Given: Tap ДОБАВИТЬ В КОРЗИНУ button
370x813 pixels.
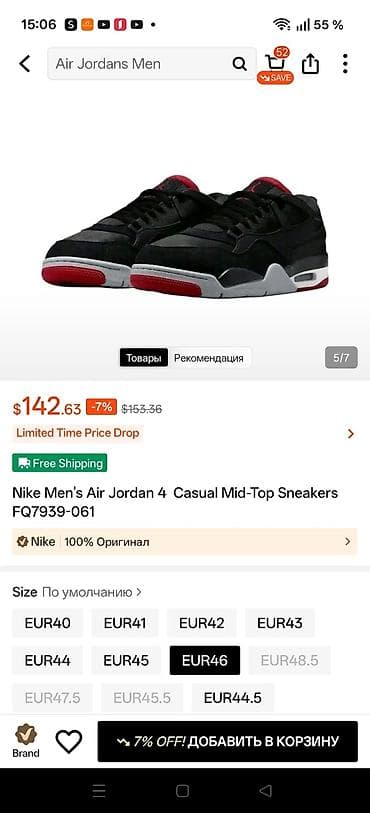Looking at the screenshot, I should 227,741.
